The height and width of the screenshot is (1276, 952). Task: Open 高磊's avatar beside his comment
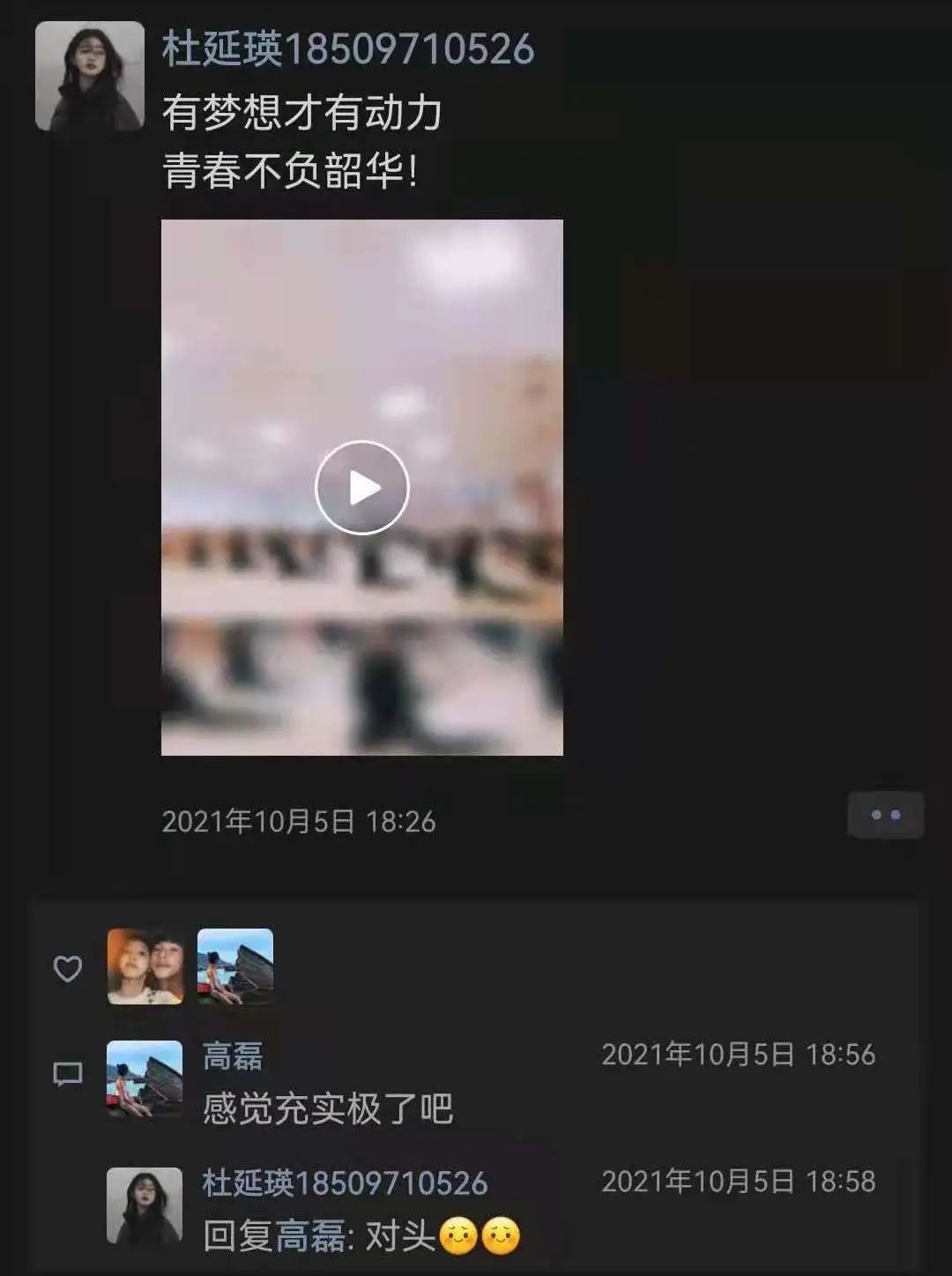click(145, 1078)
